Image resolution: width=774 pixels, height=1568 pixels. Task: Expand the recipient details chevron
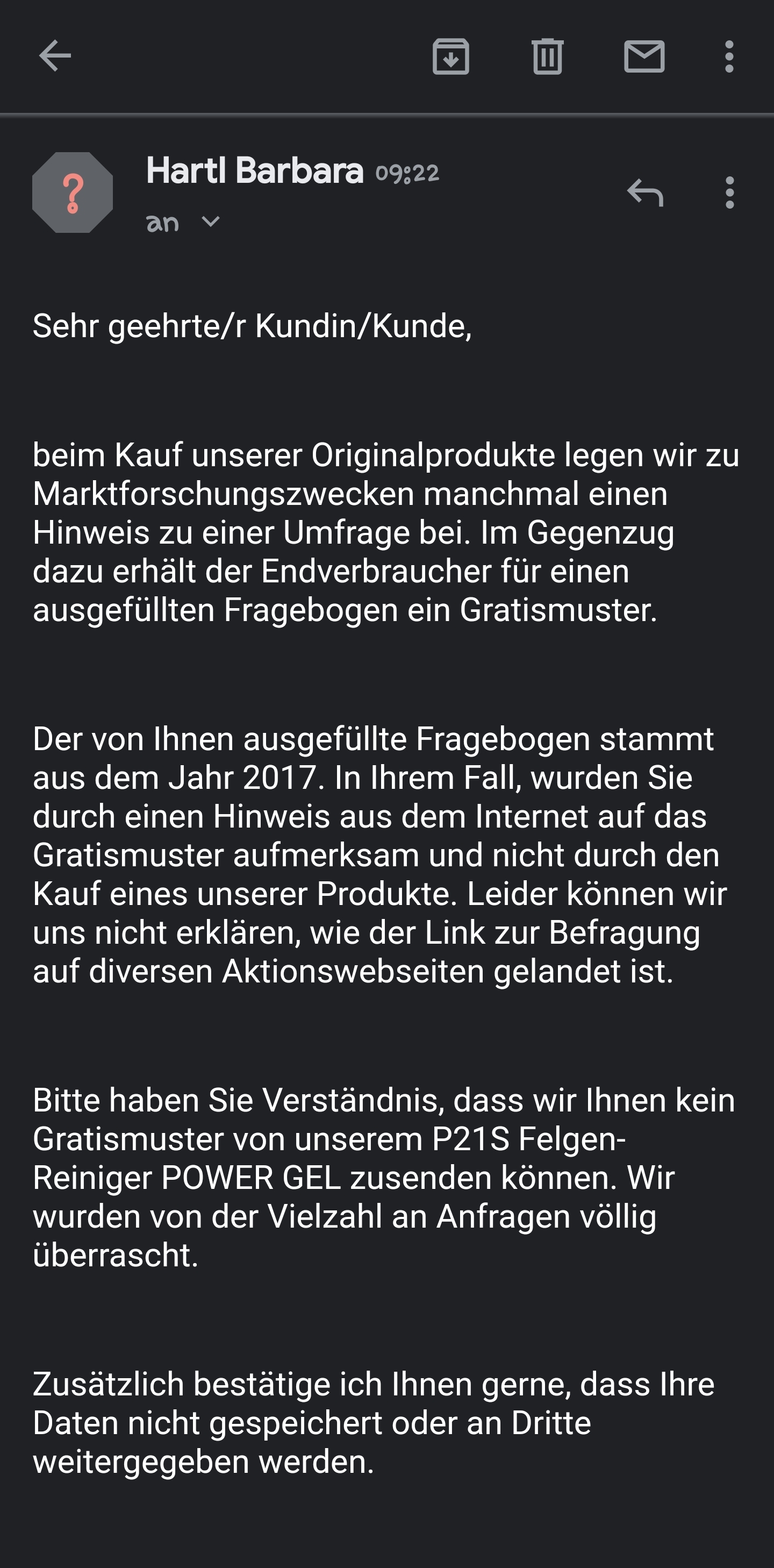pos(211,222)
